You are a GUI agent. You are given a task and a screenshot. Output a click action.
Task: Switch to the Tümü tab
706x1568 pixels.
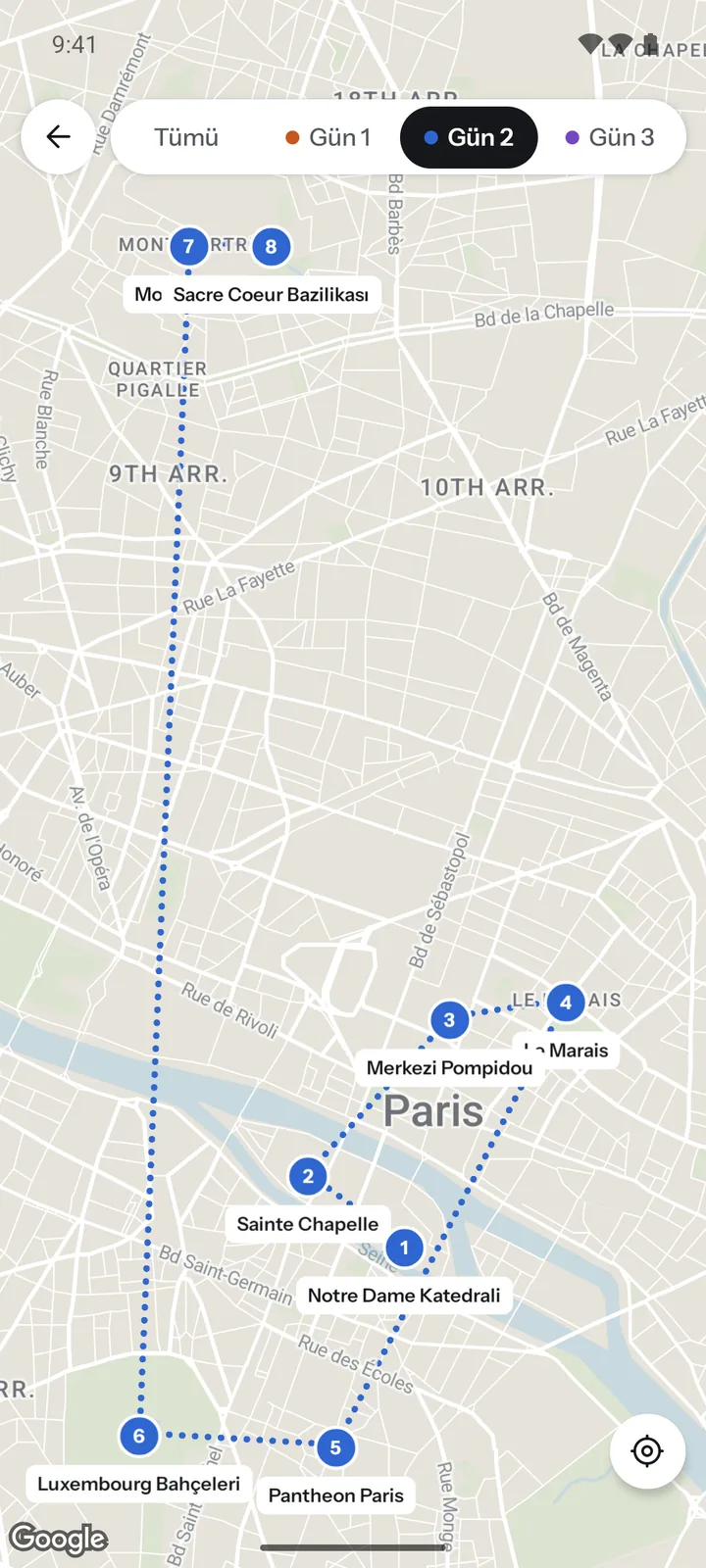[x=186, y=137]
